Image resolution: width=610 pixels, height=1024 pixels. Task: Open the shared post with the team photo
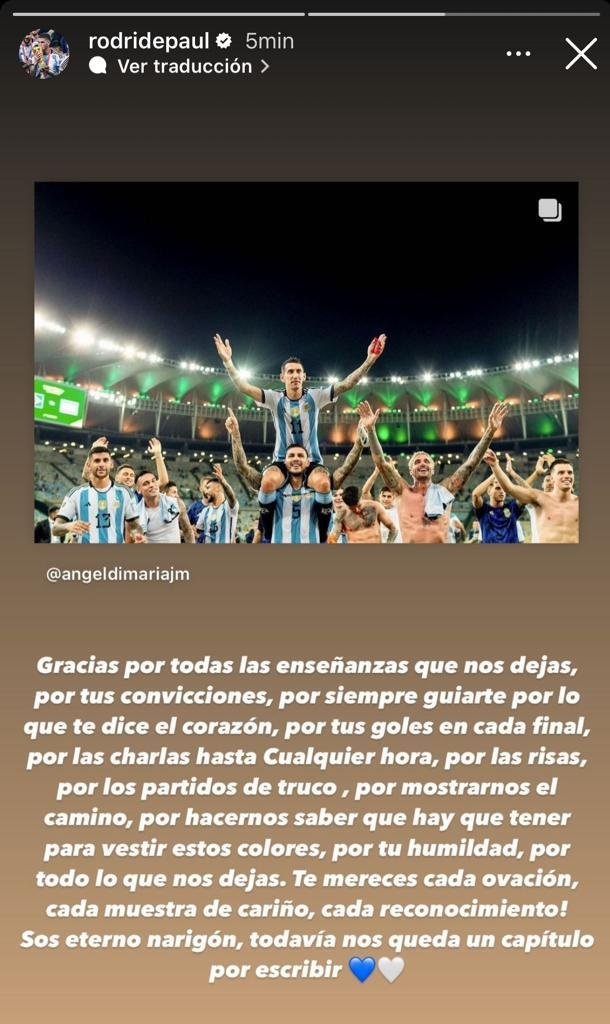pyautogui.click(x=306, y=362)
